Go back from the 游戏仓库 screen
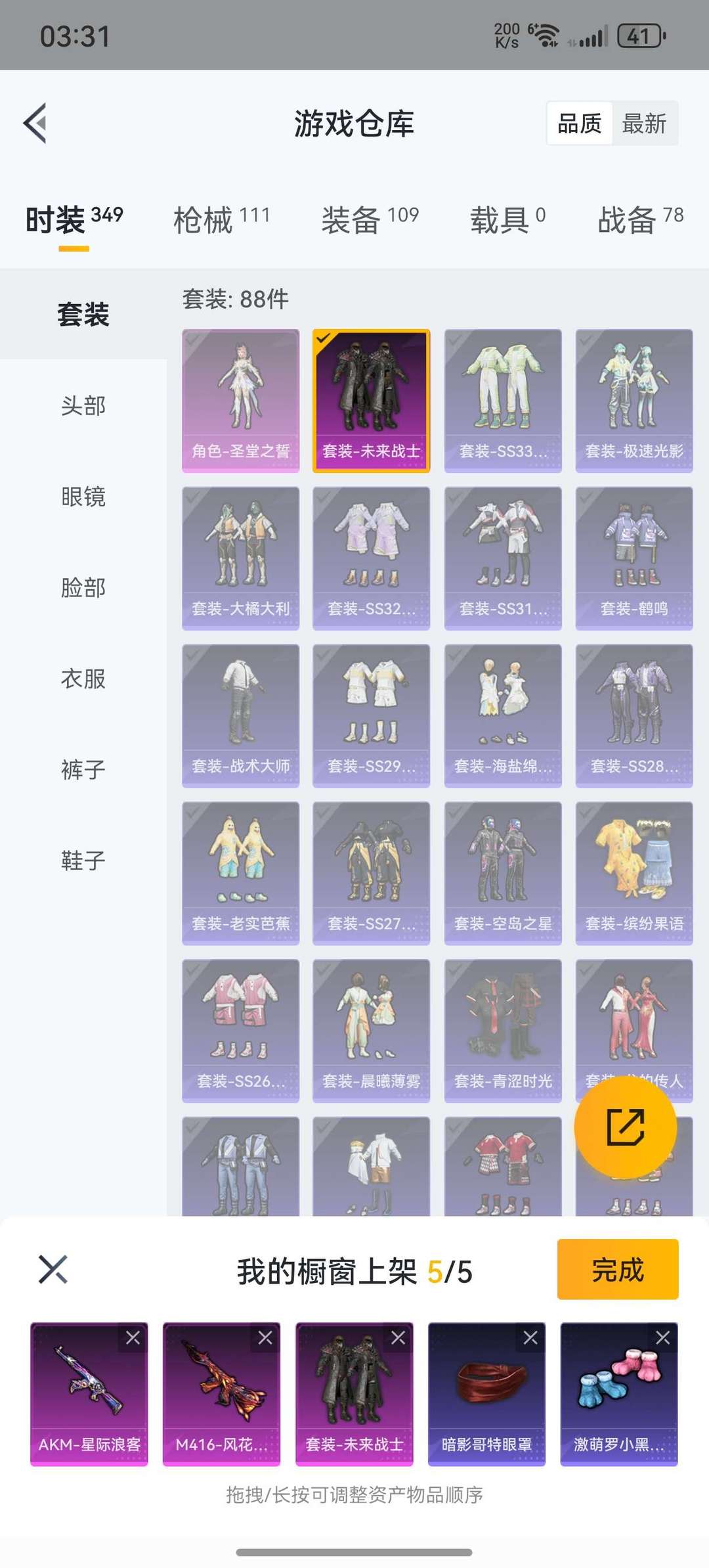Image resolution: width=709 pixels, height=1568 pixels. 35,123
